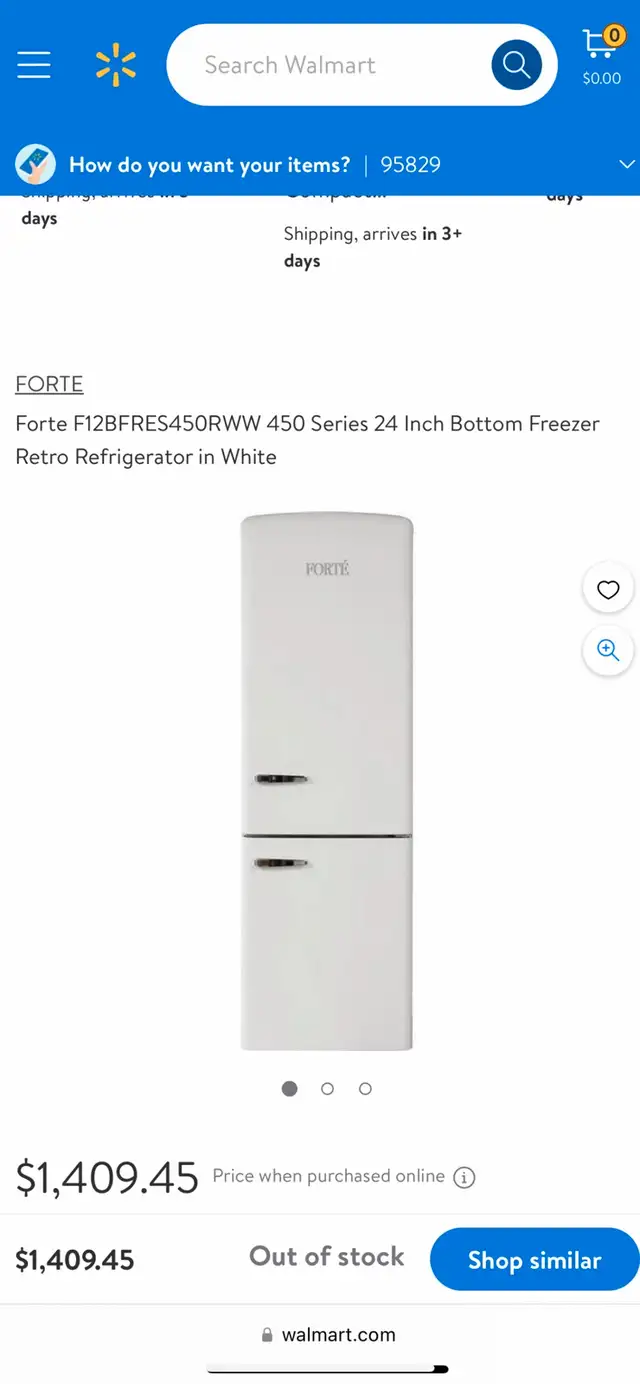The height and width of the screenshot is (1384, 640).
Task: Show price when purchased online info
Action: tap(464, 1177)
